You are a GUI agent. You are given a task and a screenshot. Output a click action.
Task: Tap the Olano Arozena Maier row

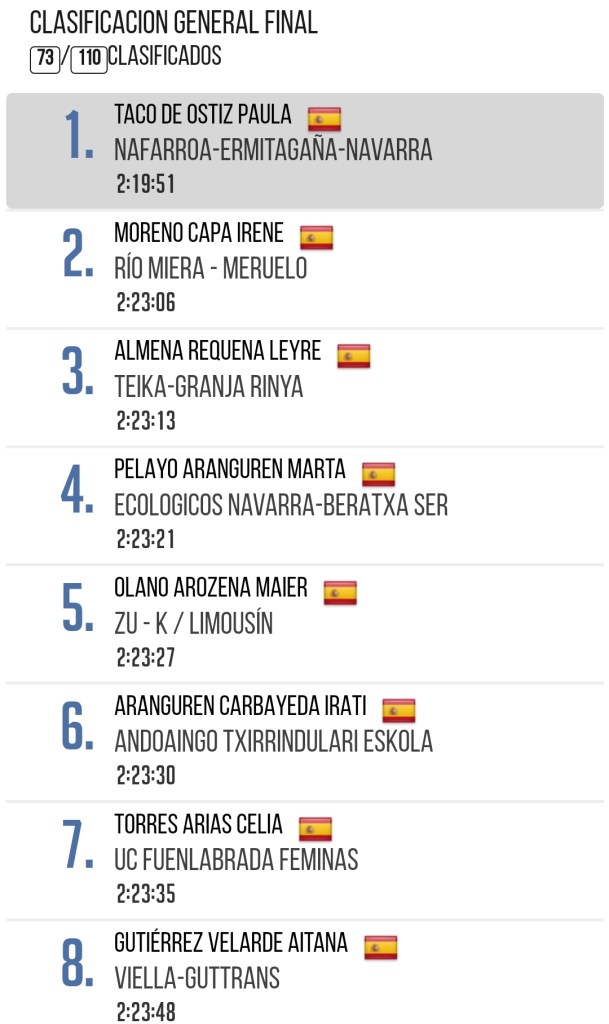click(x=304, y=623)
